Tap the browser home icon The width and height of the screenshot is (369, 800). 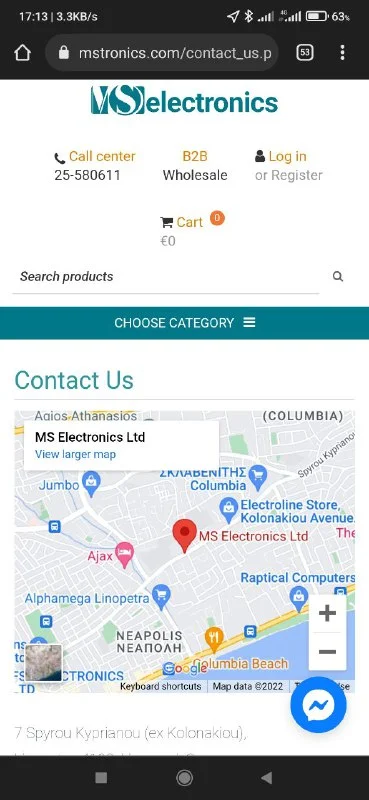(x=22, y=53)
